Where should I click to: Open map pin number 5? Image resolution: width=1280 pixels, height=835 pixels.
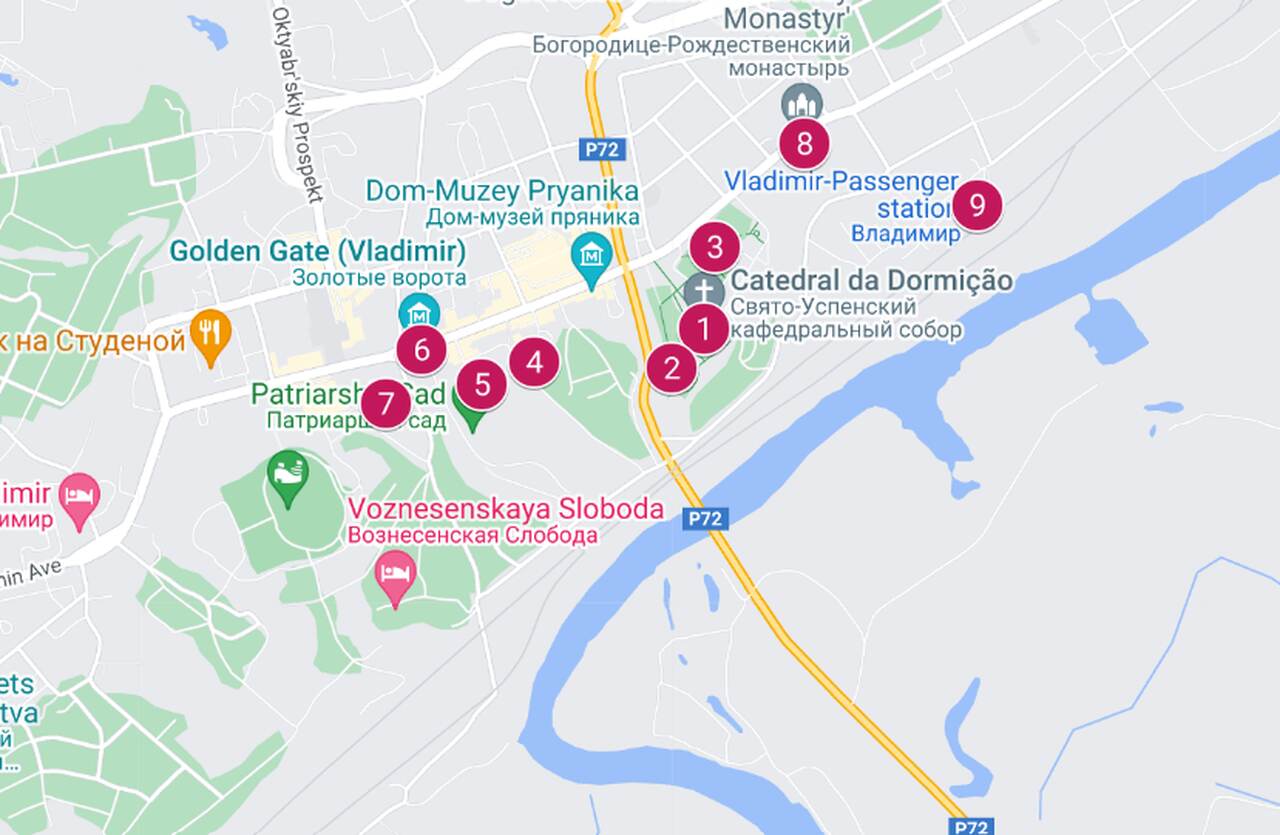coord(482,384)
